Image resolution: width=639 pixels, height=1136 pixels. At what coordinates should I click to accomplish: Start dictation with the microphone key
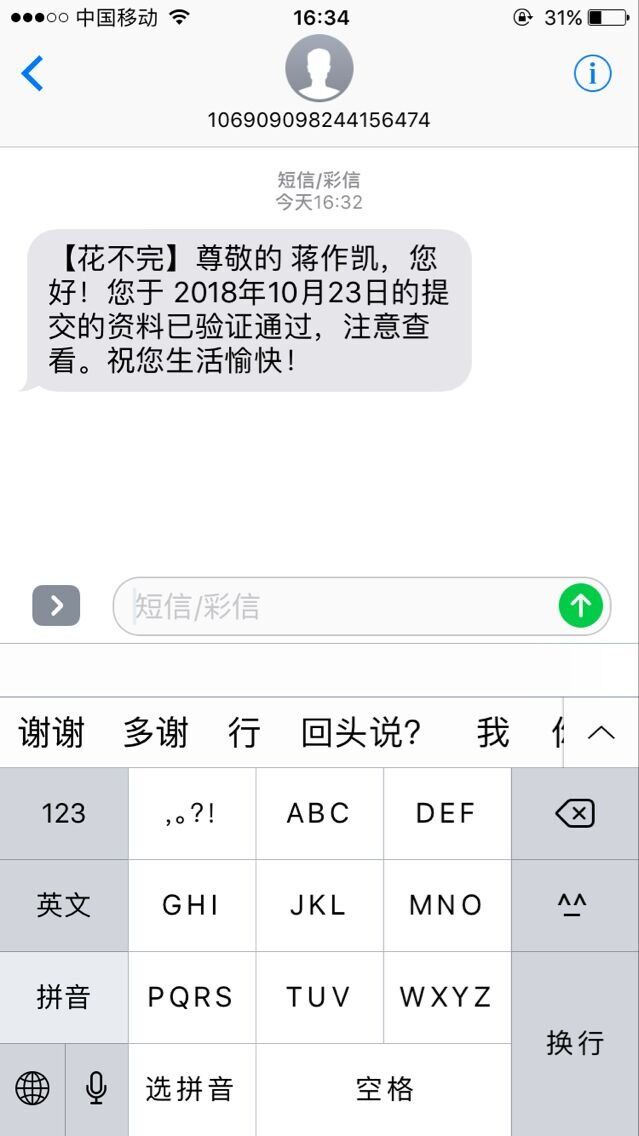[96, 1089]
